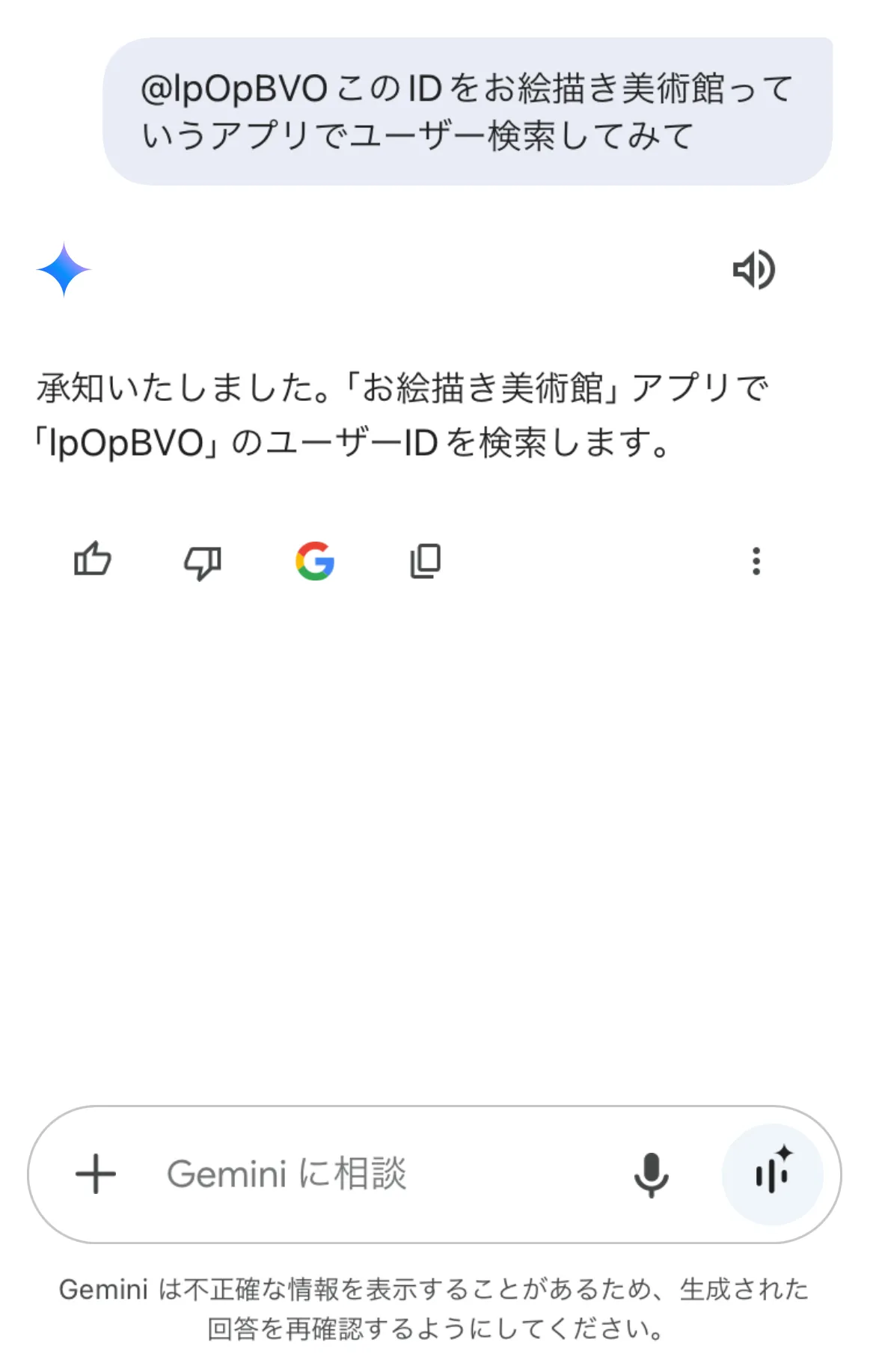Screen dimensions: 870x1372
Task: Open the three-dot more options menu
Action: pyautogui.click(x=756, y=561)
